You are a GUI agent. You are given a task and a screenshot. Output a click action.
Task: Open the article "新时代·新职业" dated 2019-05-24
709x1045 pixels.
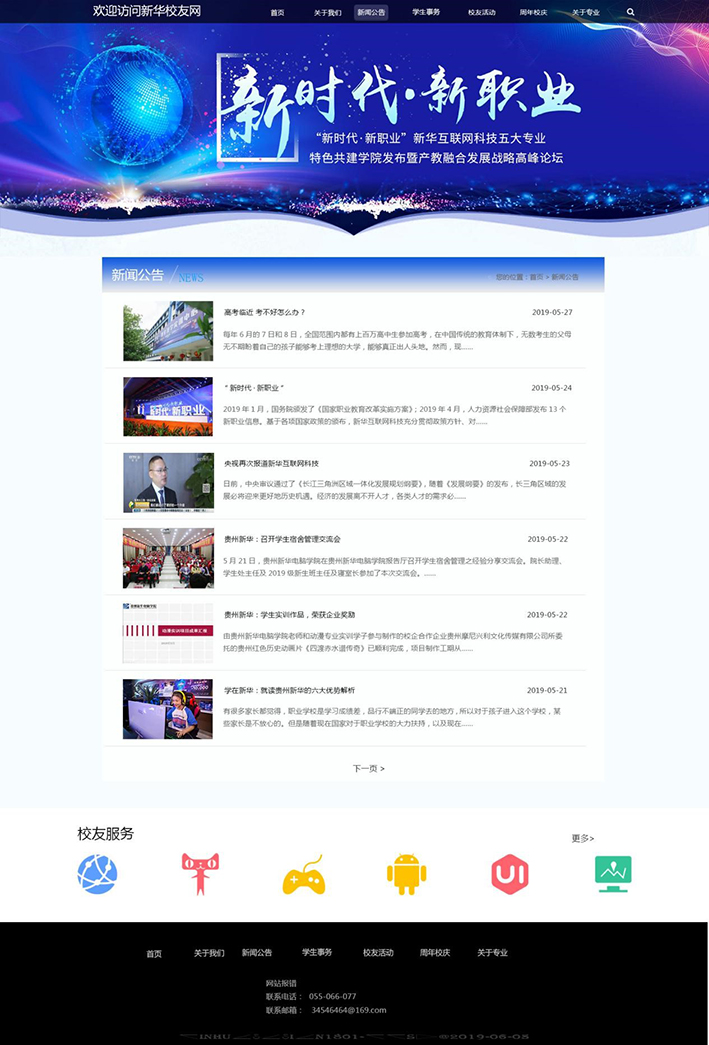(x=255, y=388)
